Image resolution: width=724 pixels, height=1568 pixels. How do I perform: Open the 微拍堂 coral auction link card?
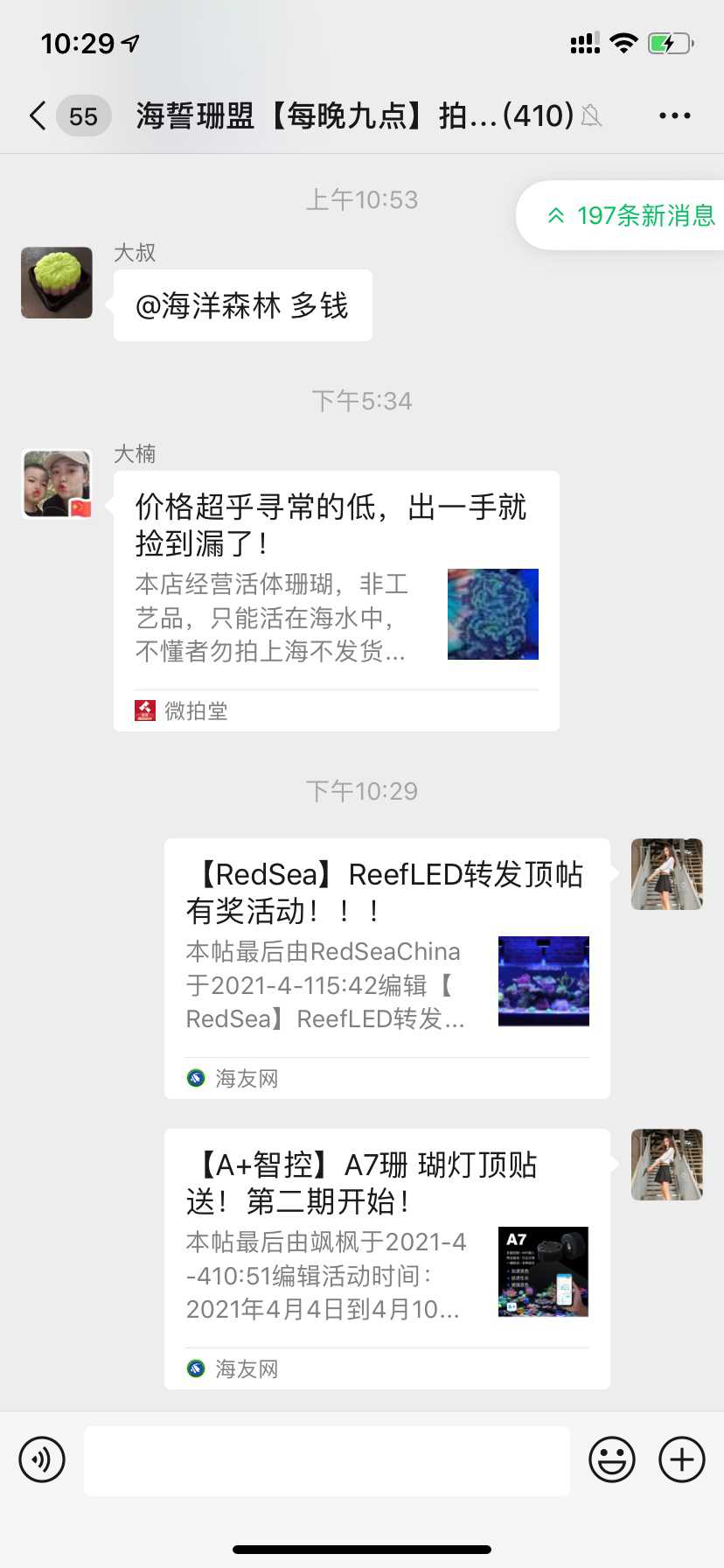[x=336, y=600]
